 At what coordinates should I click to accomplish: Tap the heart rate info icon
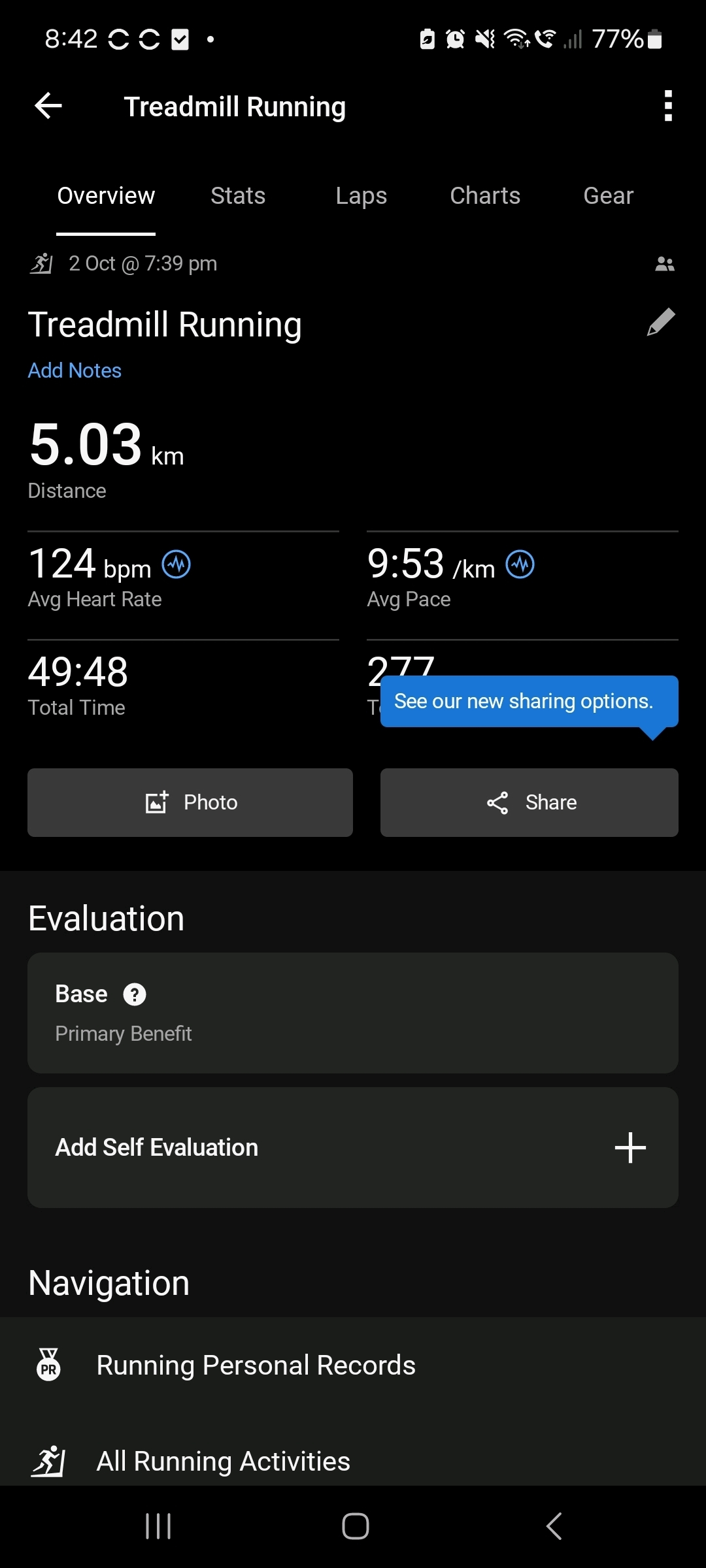[176, 564]
